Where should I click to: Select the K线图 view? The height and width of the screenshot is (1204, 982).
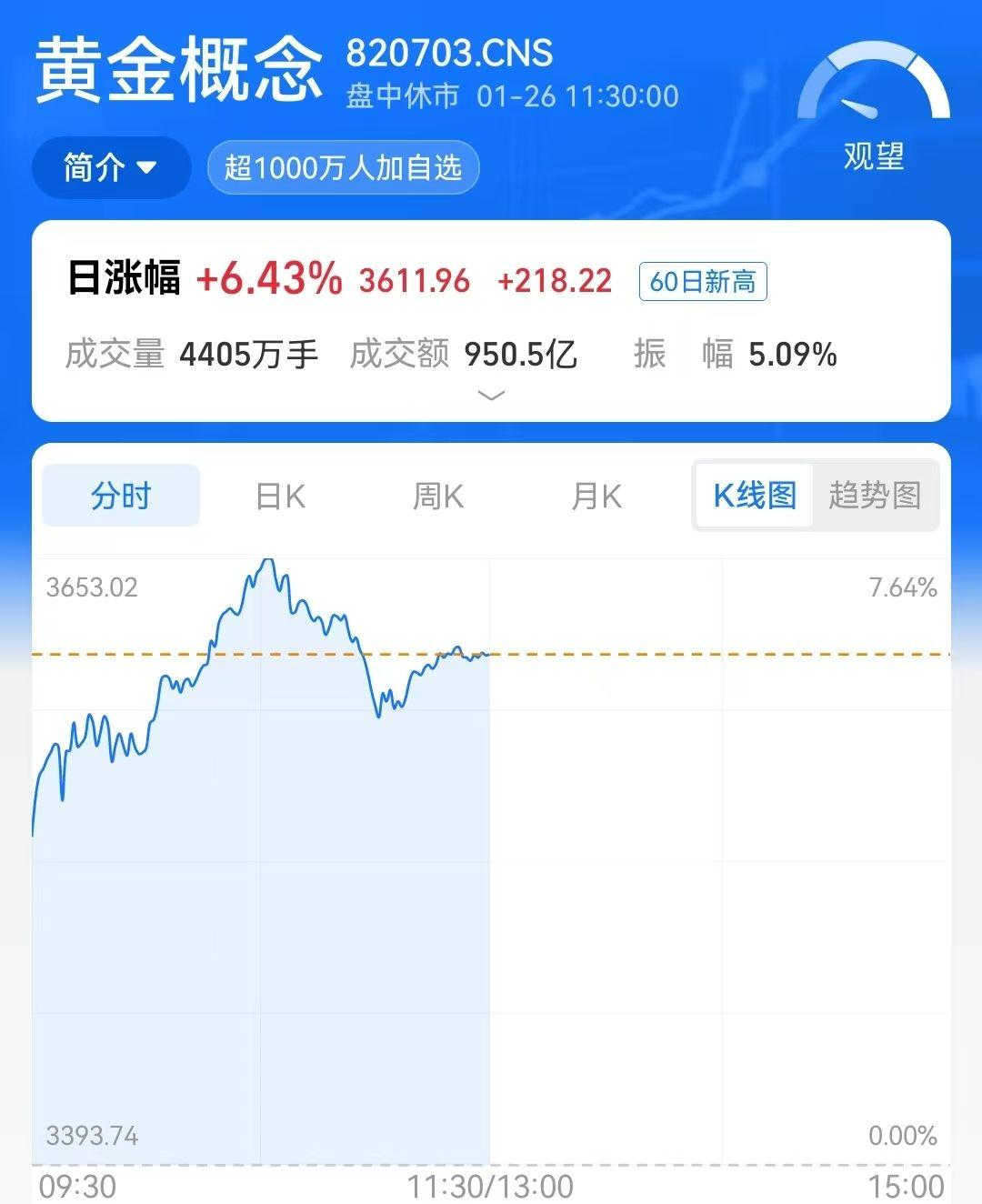[755, 496]
